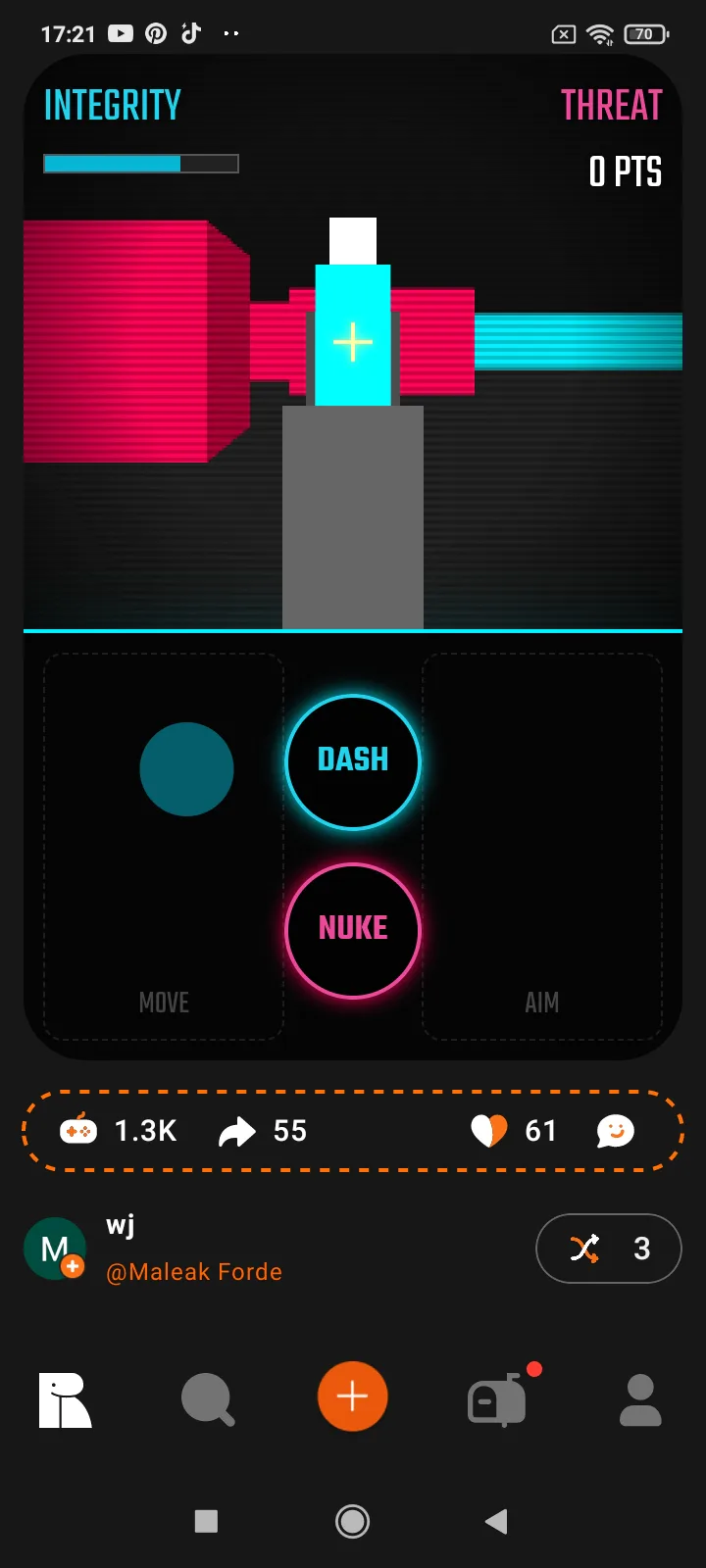Image resolution: width=706 pixels, height=1568 pixels.
Task: Tap the gamepad plays icon
Action: pyautogui.click(x=78, y=1131)
